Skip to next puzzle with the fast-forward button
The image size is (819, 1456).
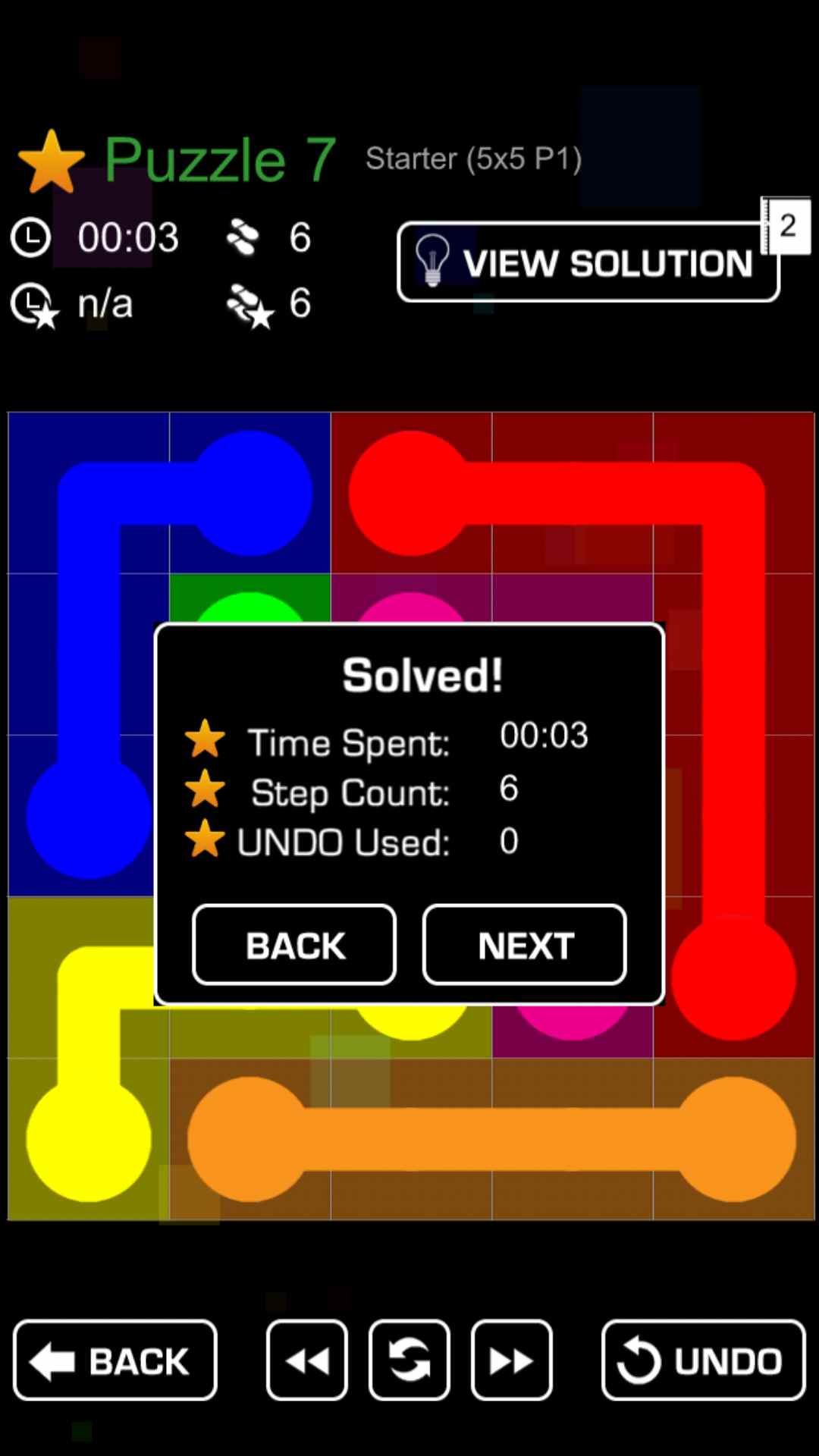coord(511,1360)
